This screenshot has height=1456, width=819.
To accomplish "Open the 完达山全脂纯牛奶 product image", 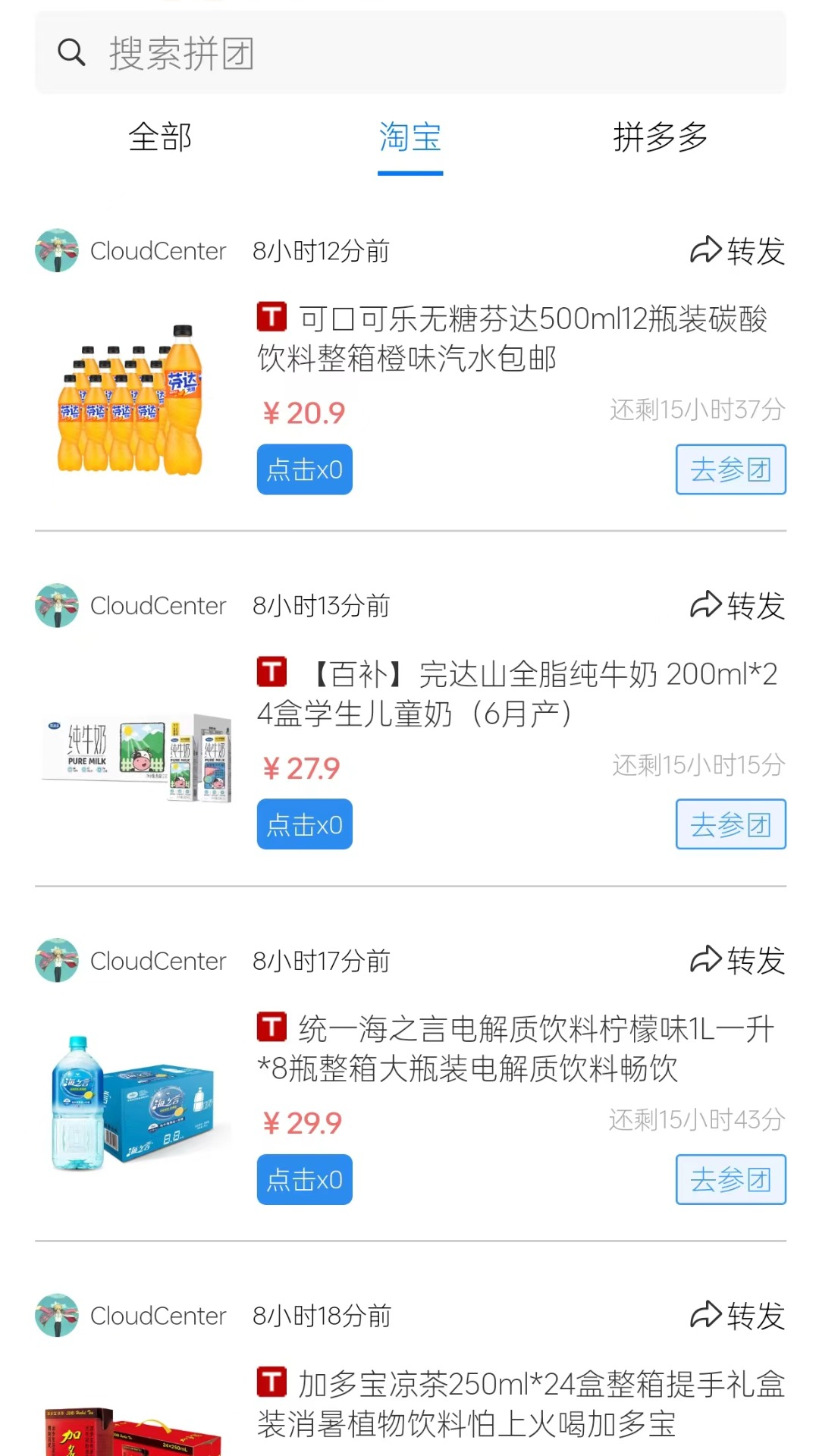I will 136,756.
